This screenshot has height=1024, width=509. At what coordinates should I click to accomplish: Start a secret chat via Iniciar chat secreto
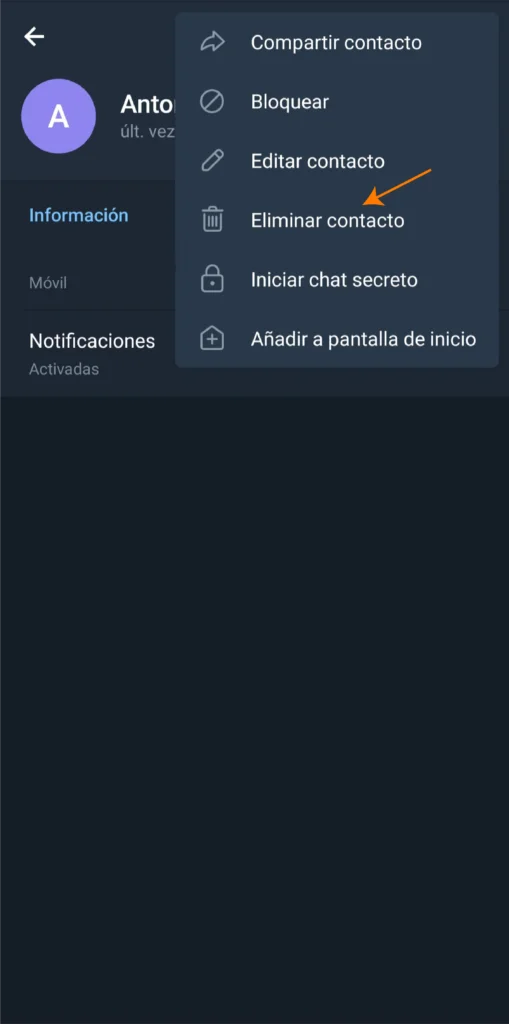click(x=337, y=280)
